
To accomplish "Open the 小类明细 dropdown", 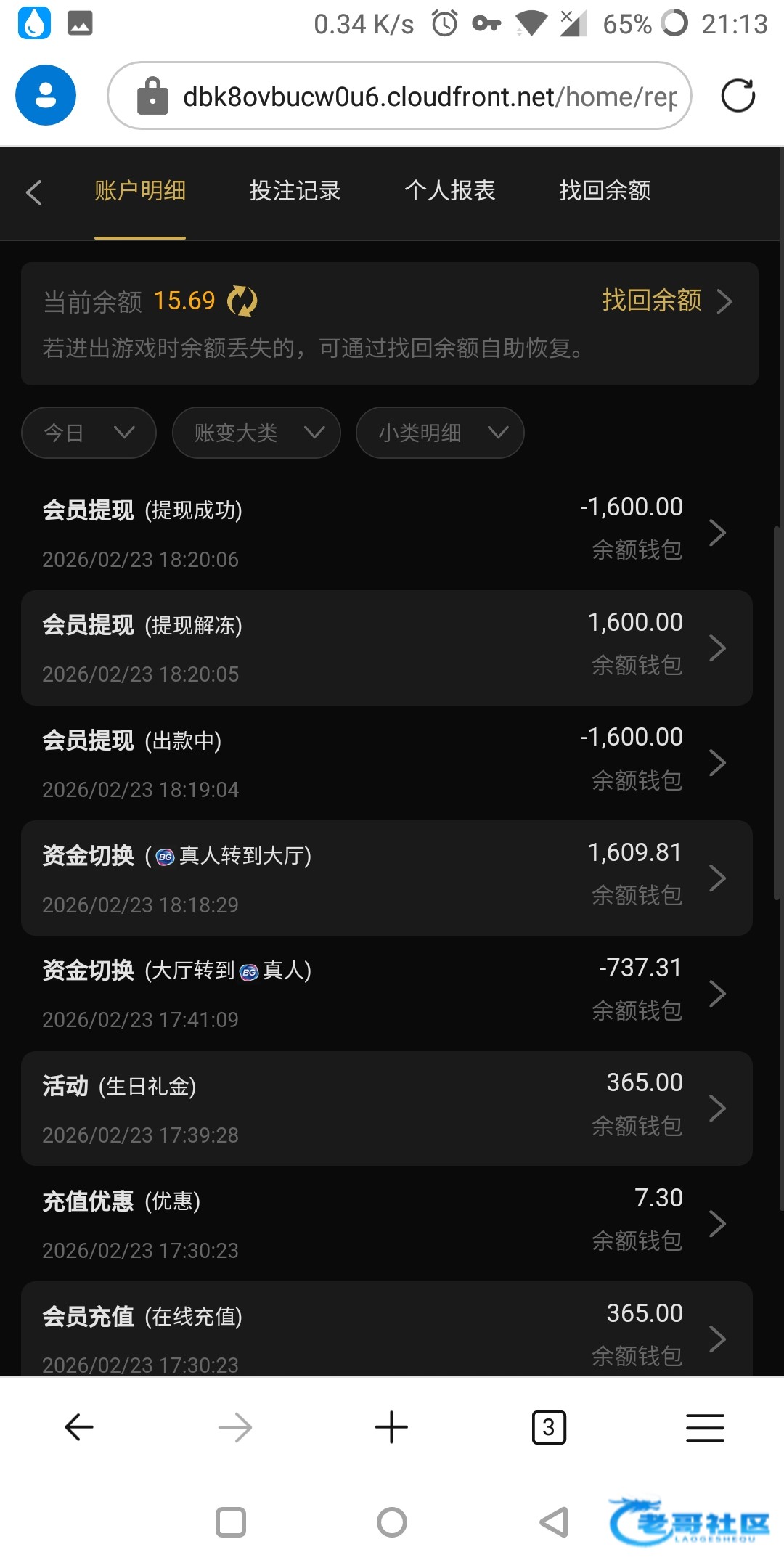I will 440,433.
